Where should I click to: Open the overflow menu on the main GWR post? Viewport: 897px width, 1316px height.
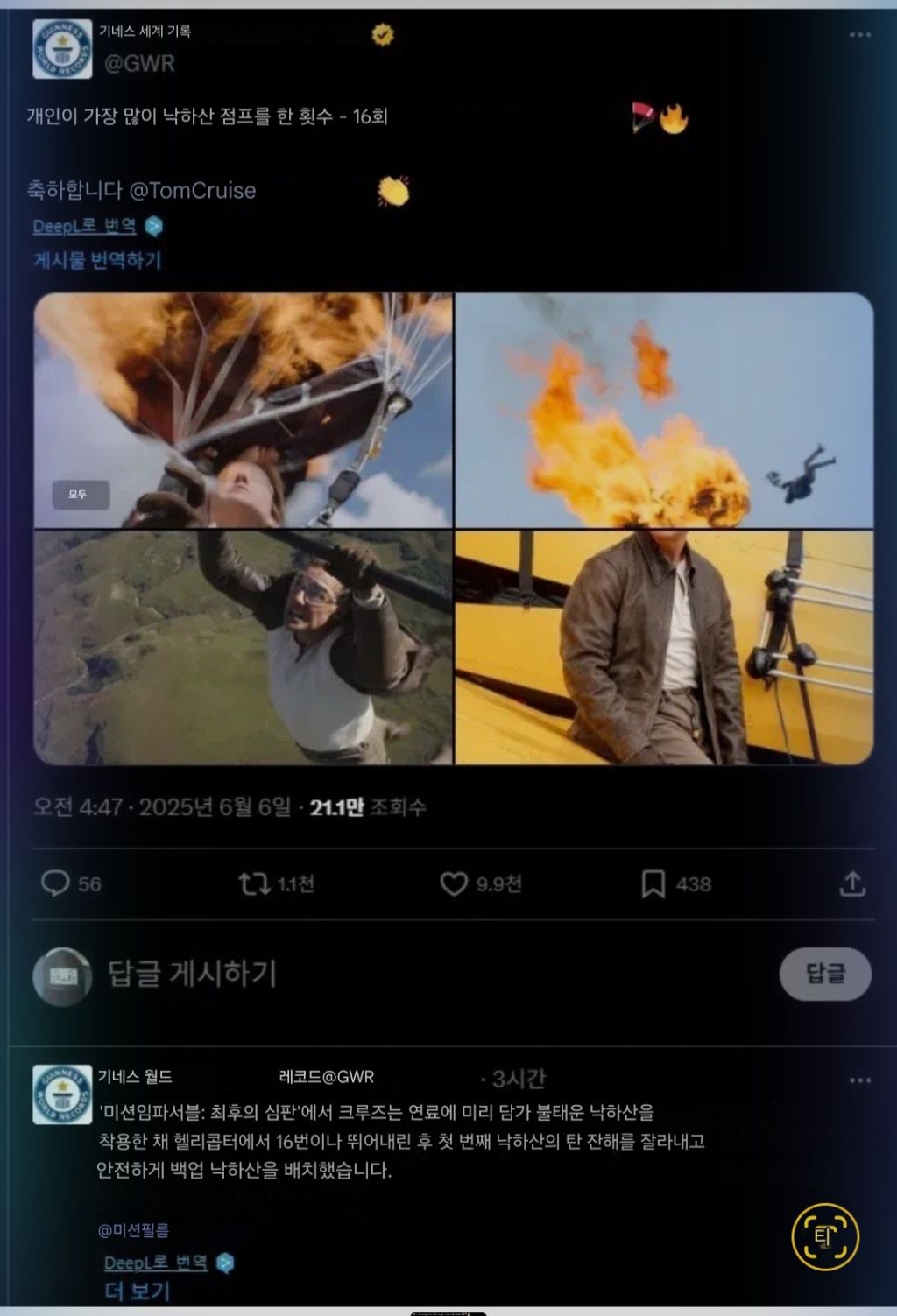(859, 35)
